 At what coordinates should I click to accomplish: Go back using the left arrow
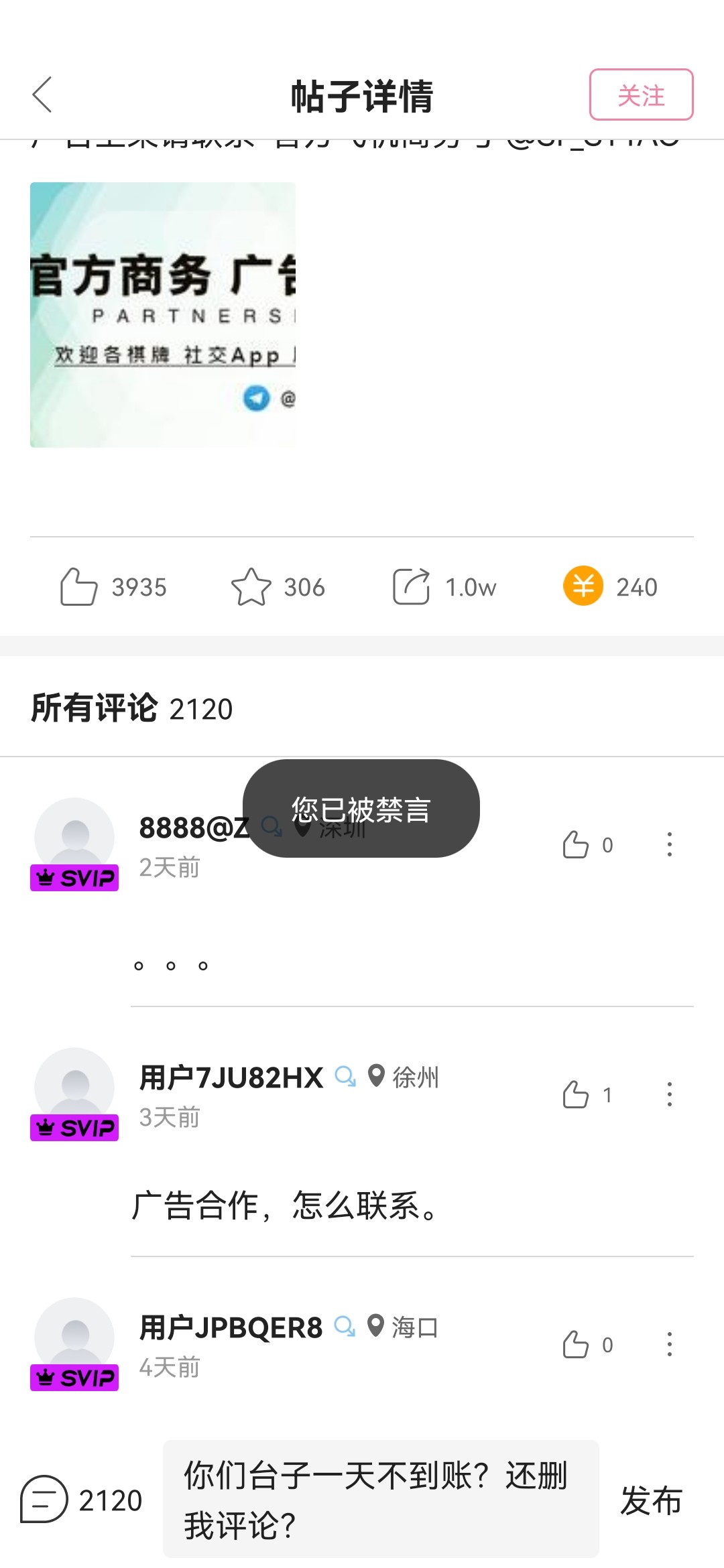(42, 94)
